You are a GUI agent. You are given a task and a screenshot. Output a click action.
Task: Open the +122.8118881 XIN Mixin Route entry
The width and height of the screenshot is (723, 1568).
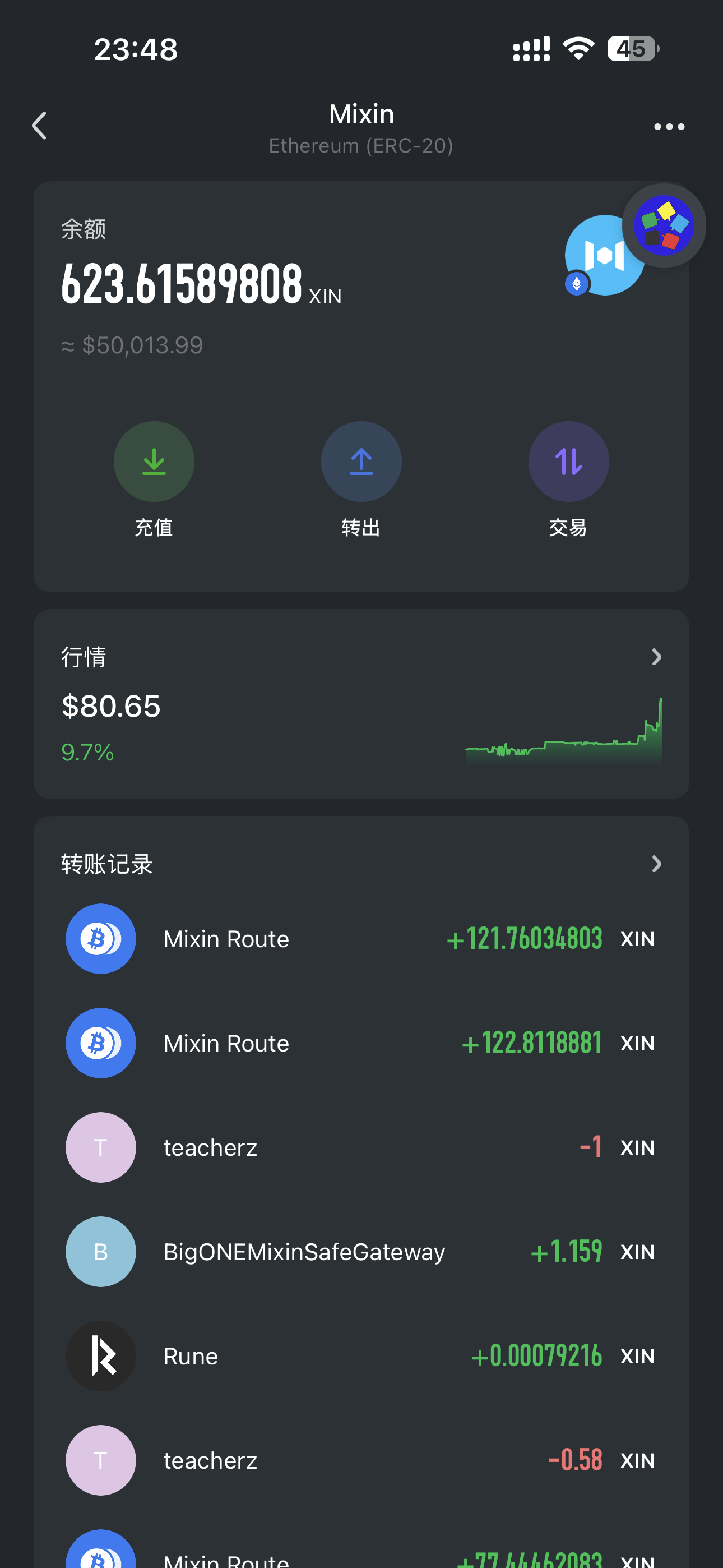pos(361,1043)
